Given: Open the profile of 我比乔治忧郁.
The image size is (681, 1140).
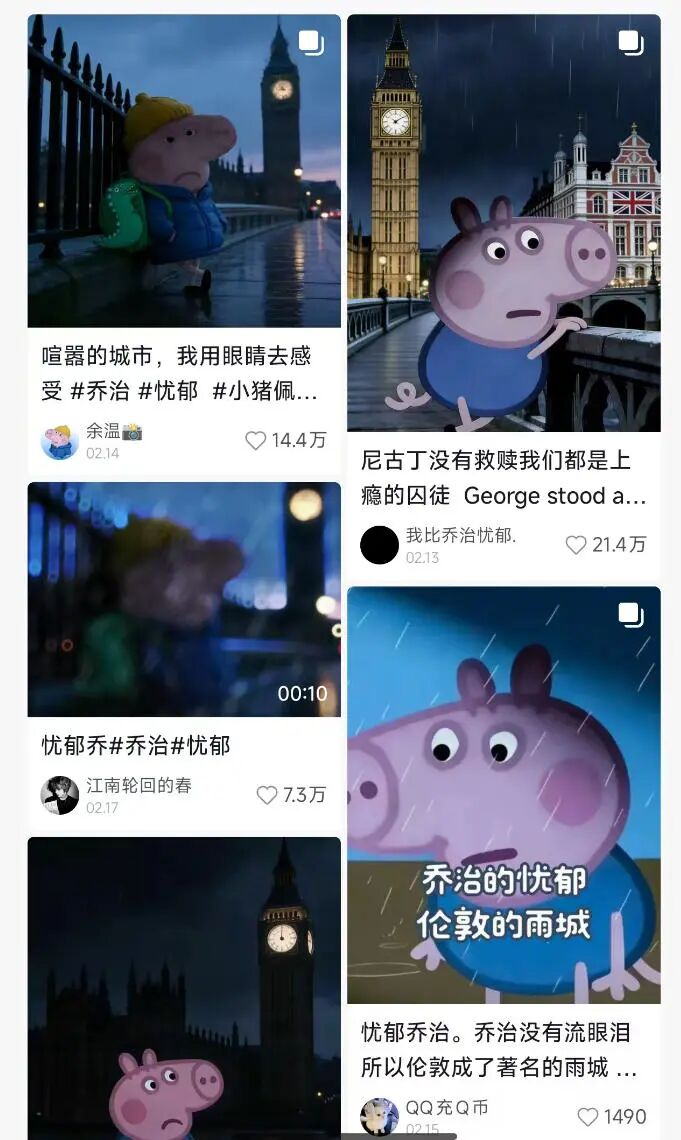Looking at the screenshot, I should point(379,545).
